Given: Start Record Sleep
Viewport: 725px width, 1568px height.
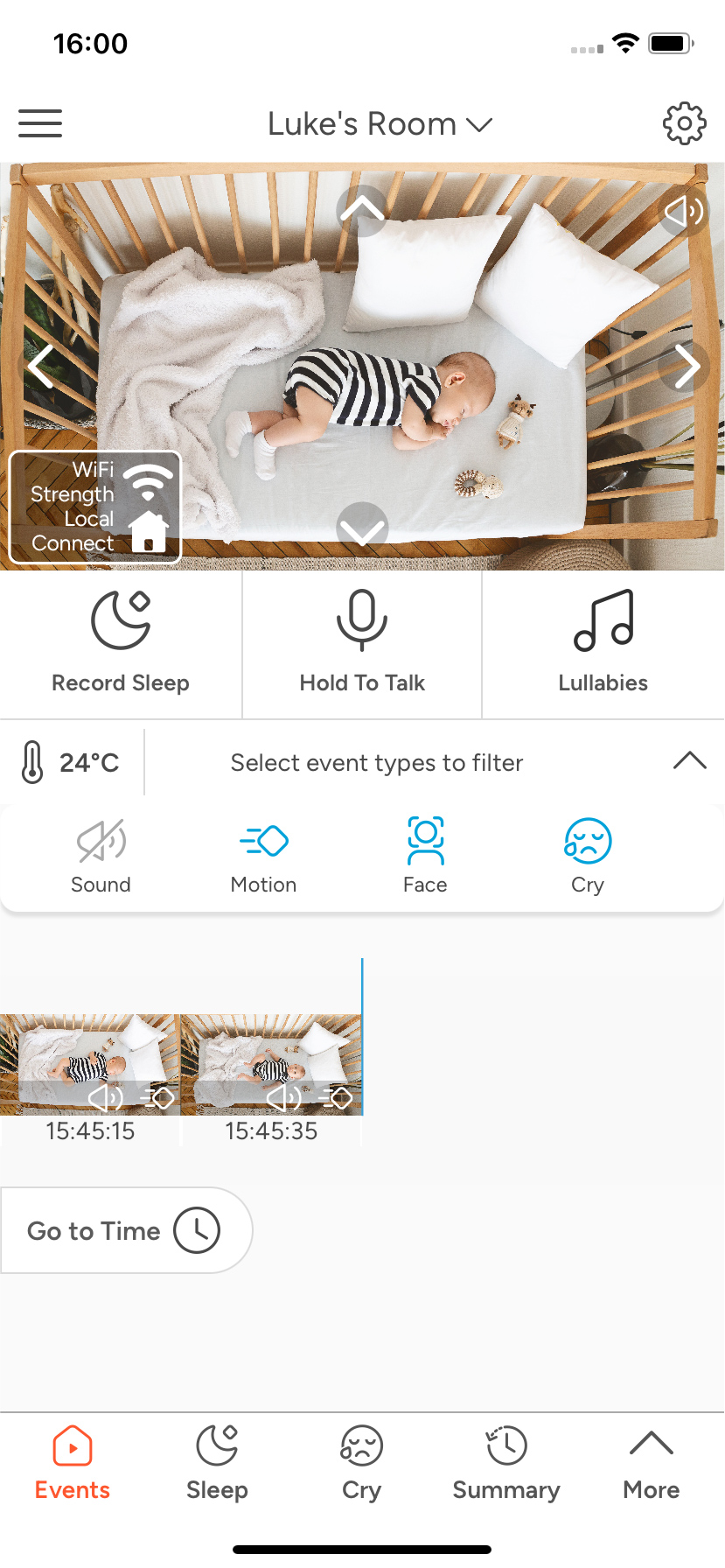Looking at the screenshot, I should [x=121, y=643].
